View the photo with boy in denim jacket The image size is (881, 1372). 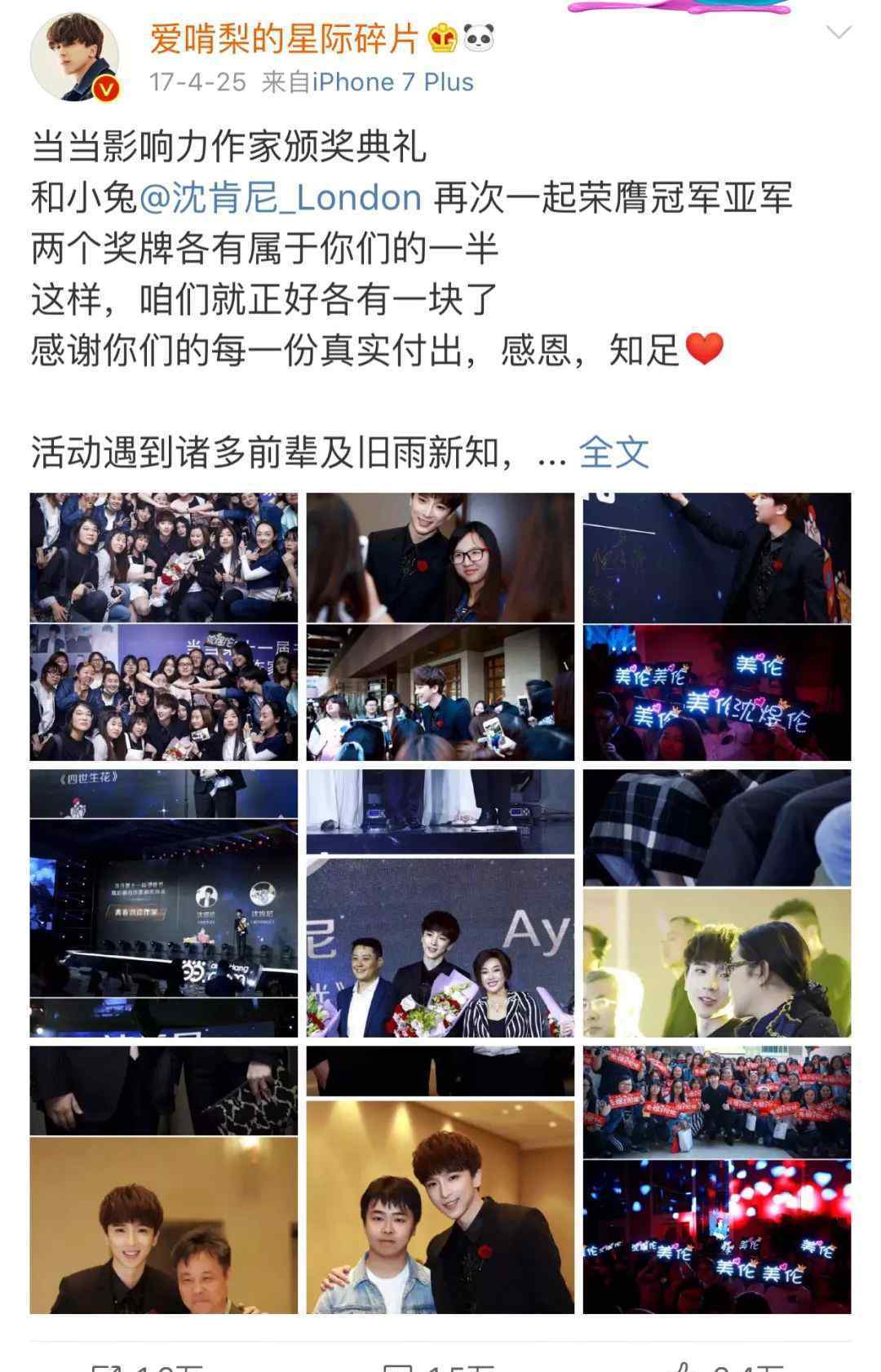(x=440, y=1207)
